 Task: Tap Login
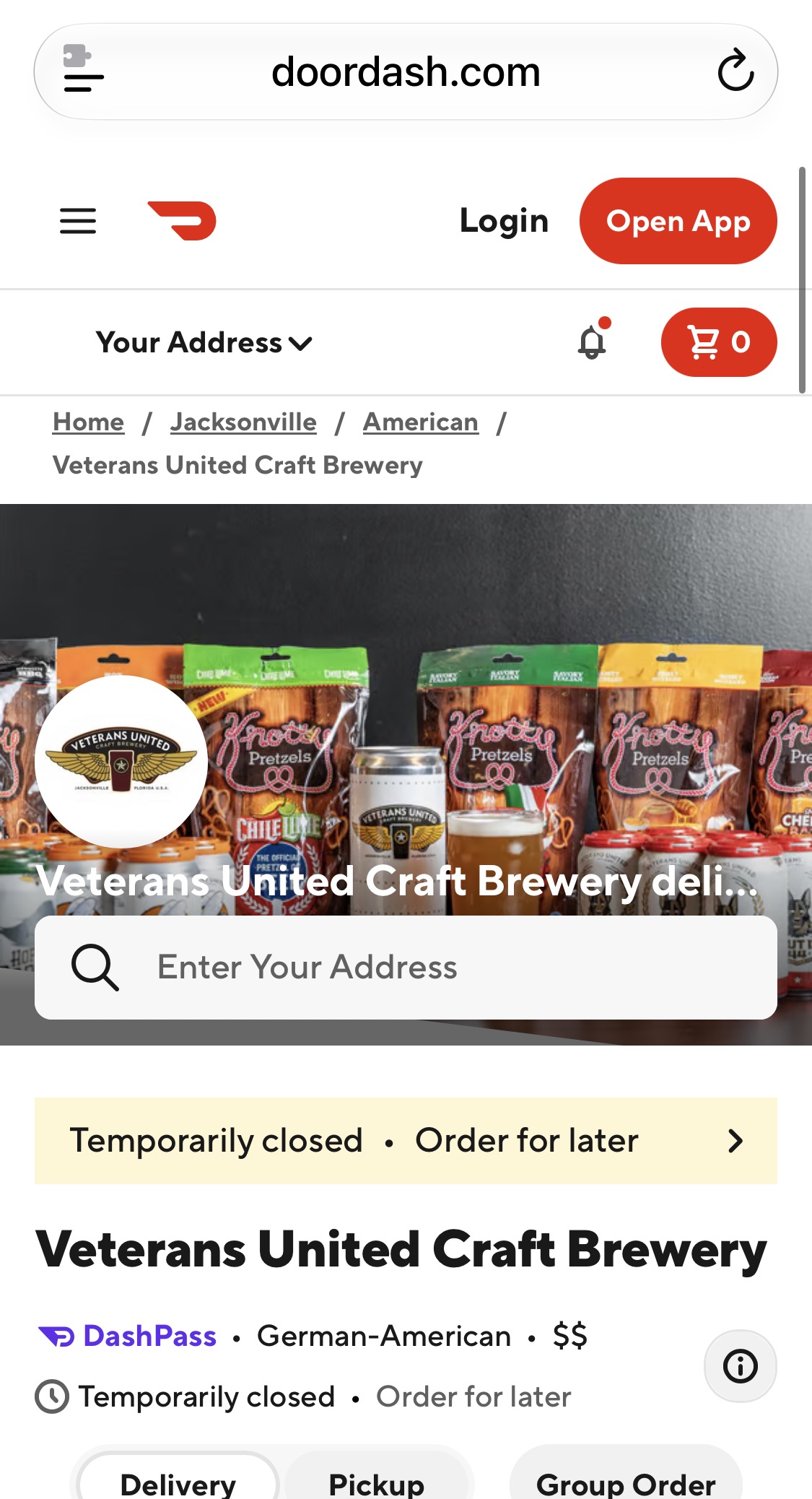[504, 221]
